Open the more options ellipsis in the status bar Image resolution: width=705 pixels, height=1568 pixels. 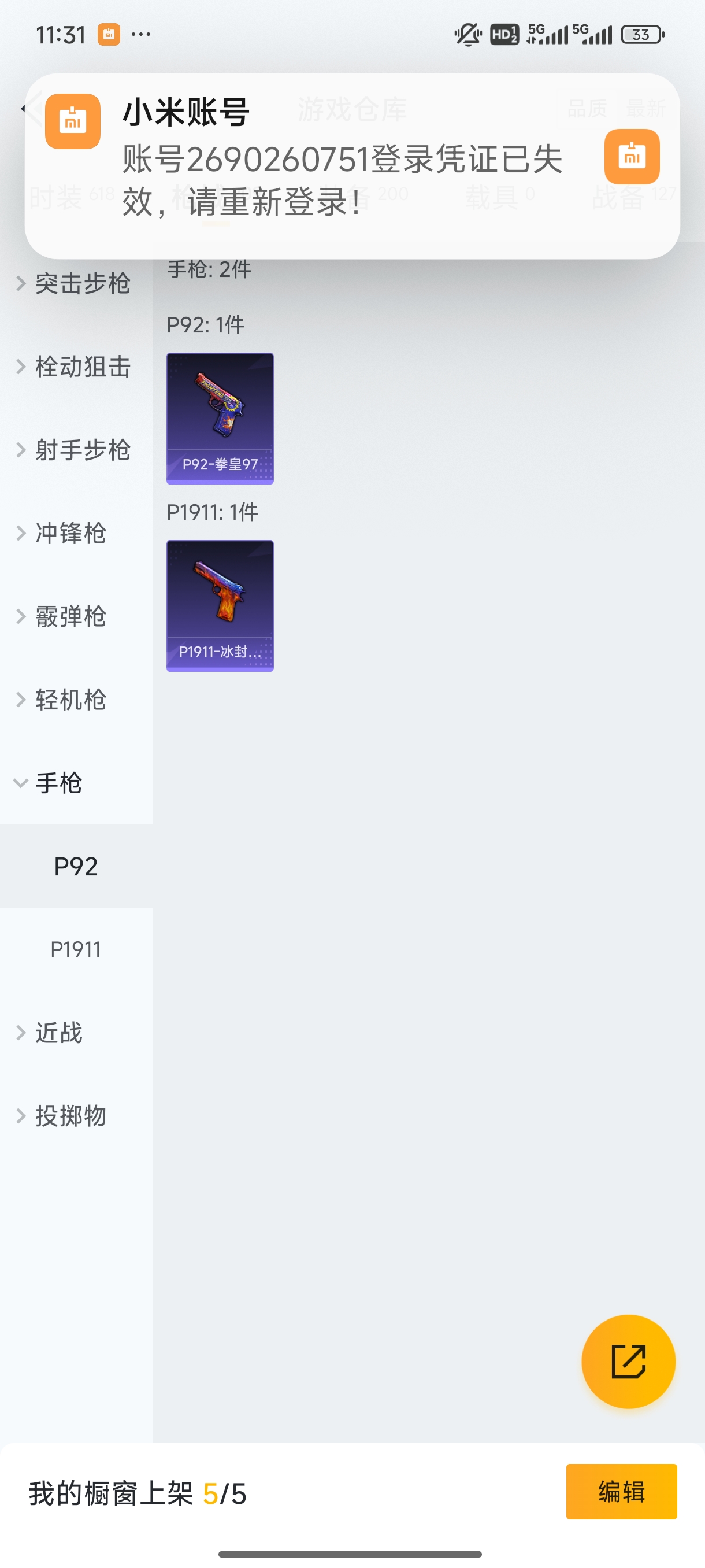coord(140,35)
